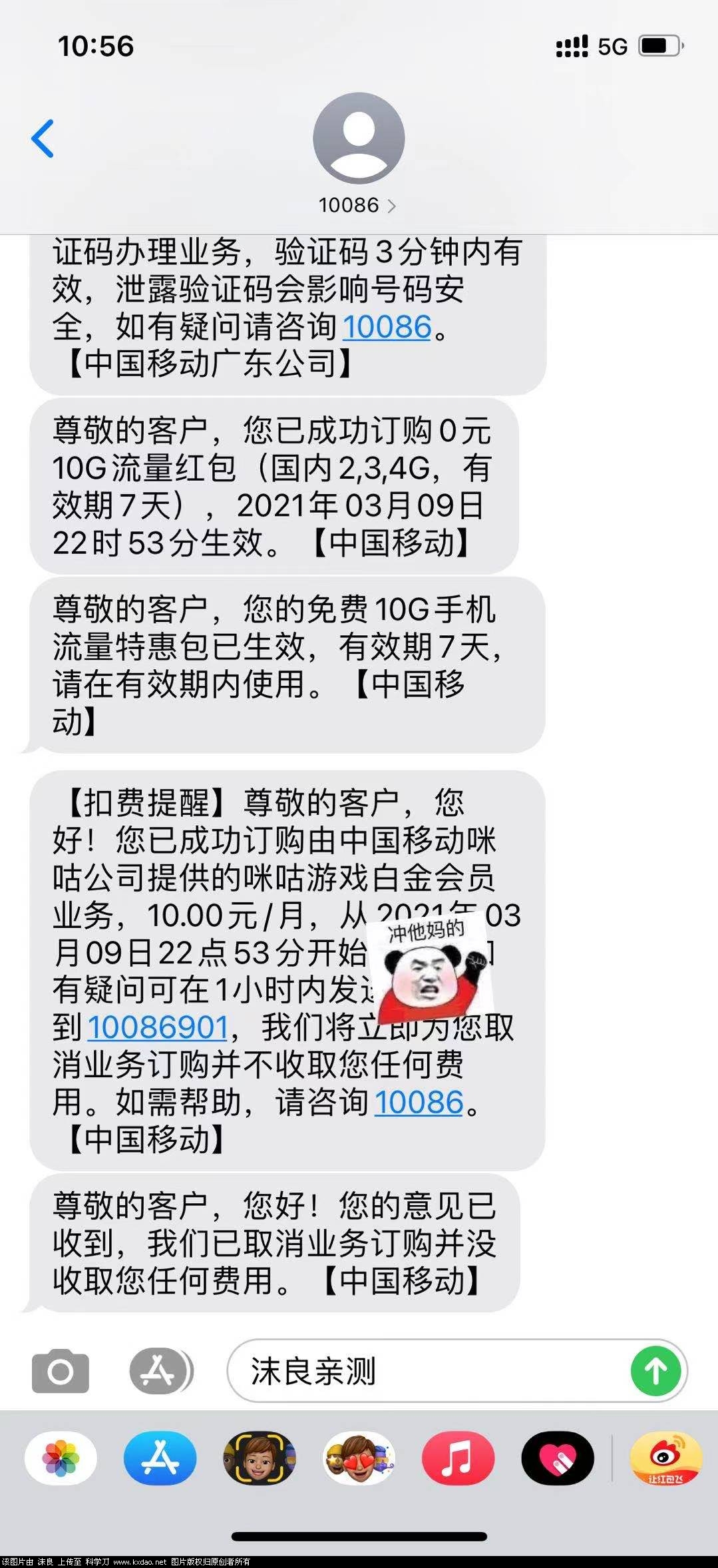Screen dimensions: 718x1568
Task: Open contact details for 10086
Action: [357, 205]
